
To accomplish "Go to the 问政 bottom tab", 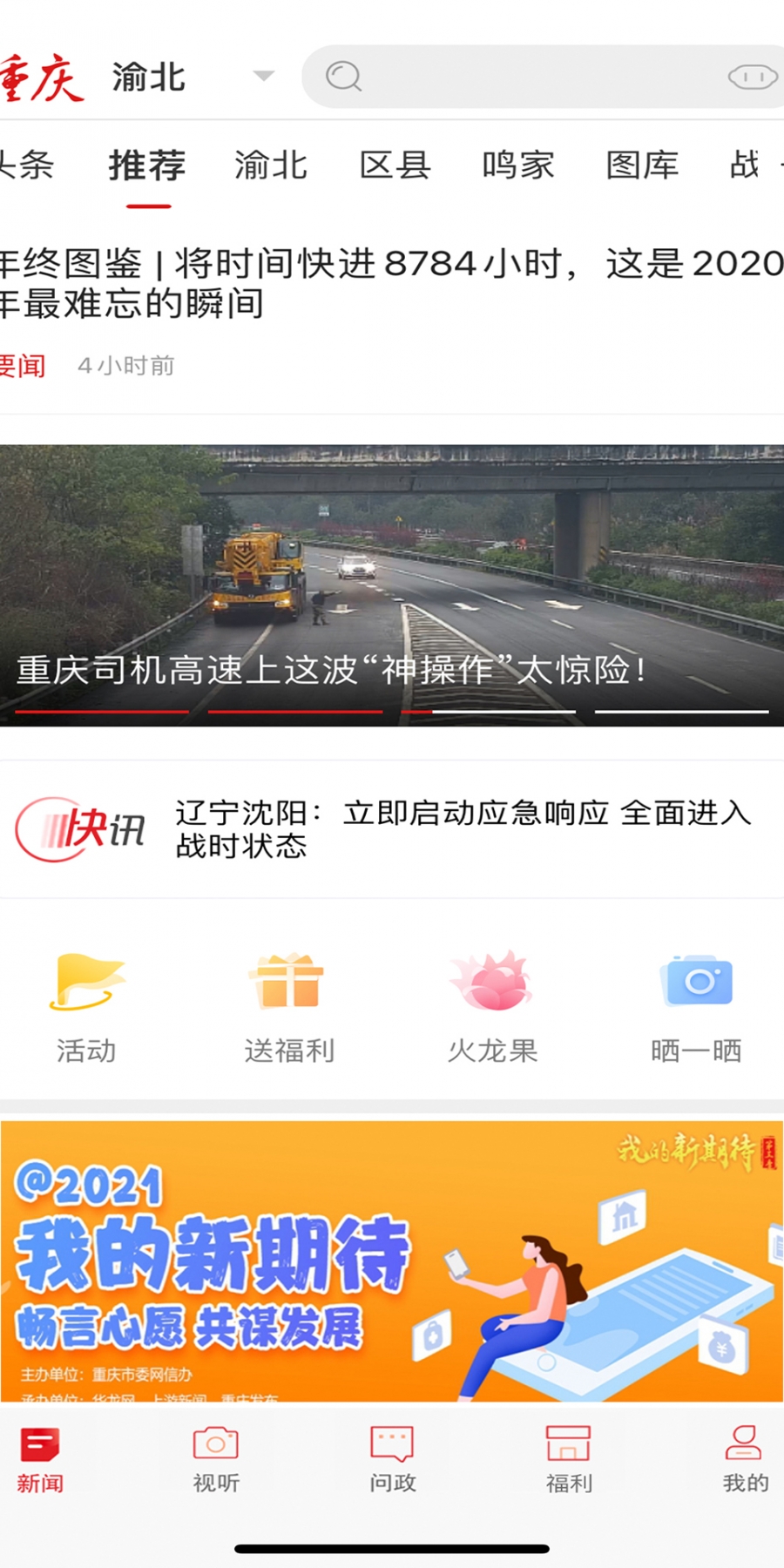I will 392,1459.
